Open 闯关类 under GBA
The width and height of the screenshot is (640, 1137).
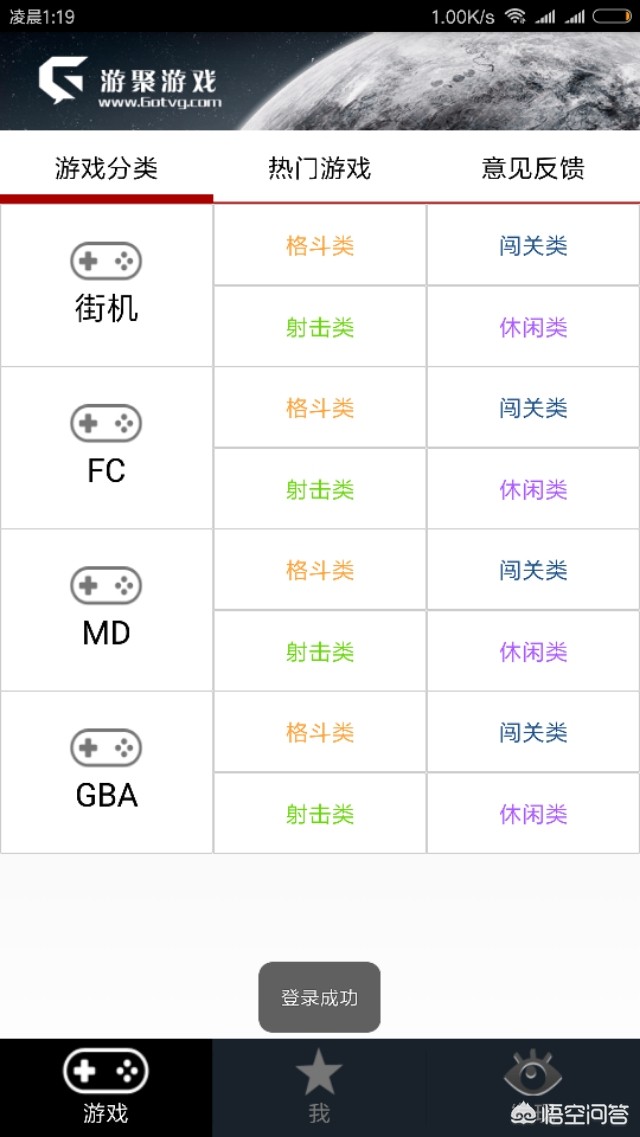[533, 733]
